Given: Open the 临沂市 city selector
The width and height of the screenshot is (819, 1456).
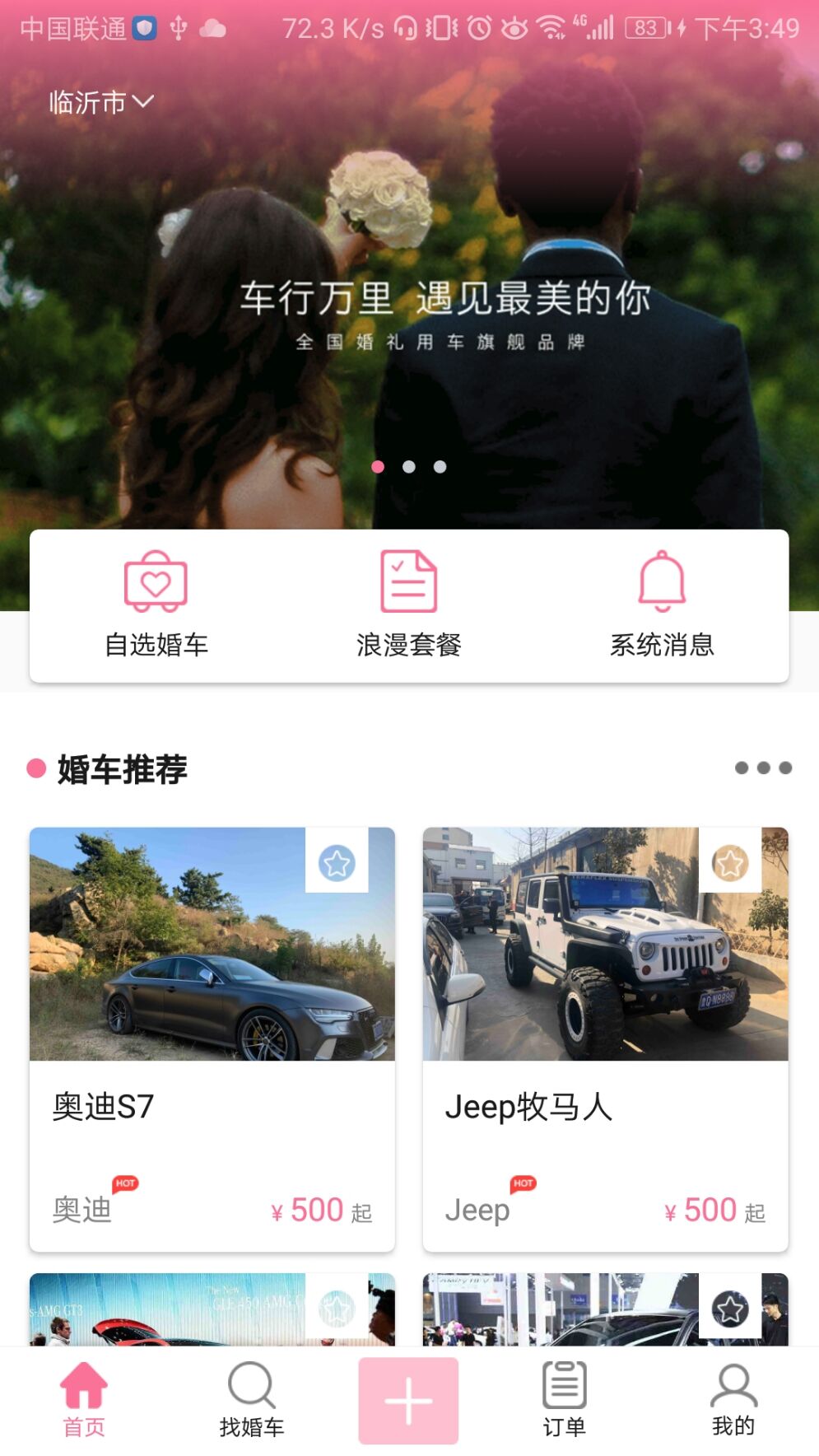Looking at the screenshot, I should pyautogui.click(x=100, y=102).
